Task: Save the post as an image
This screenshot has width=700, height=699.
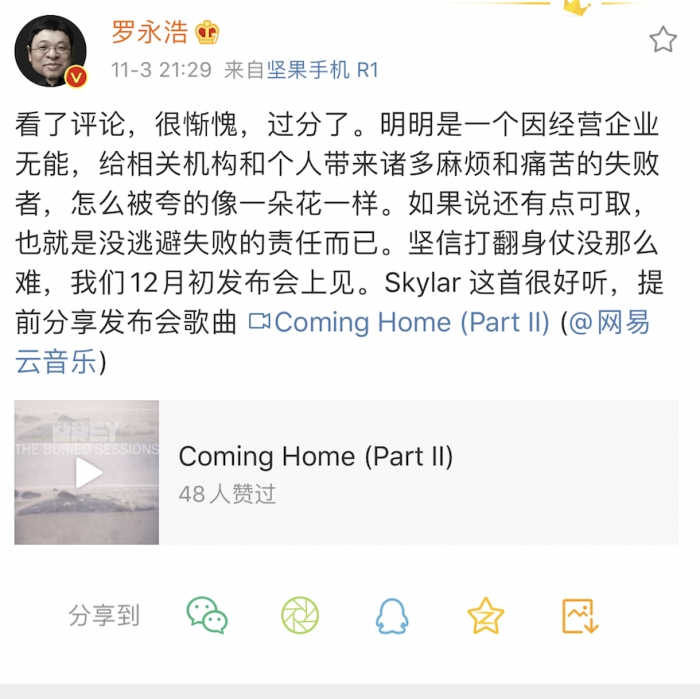Action: click(x=579, y=616)
